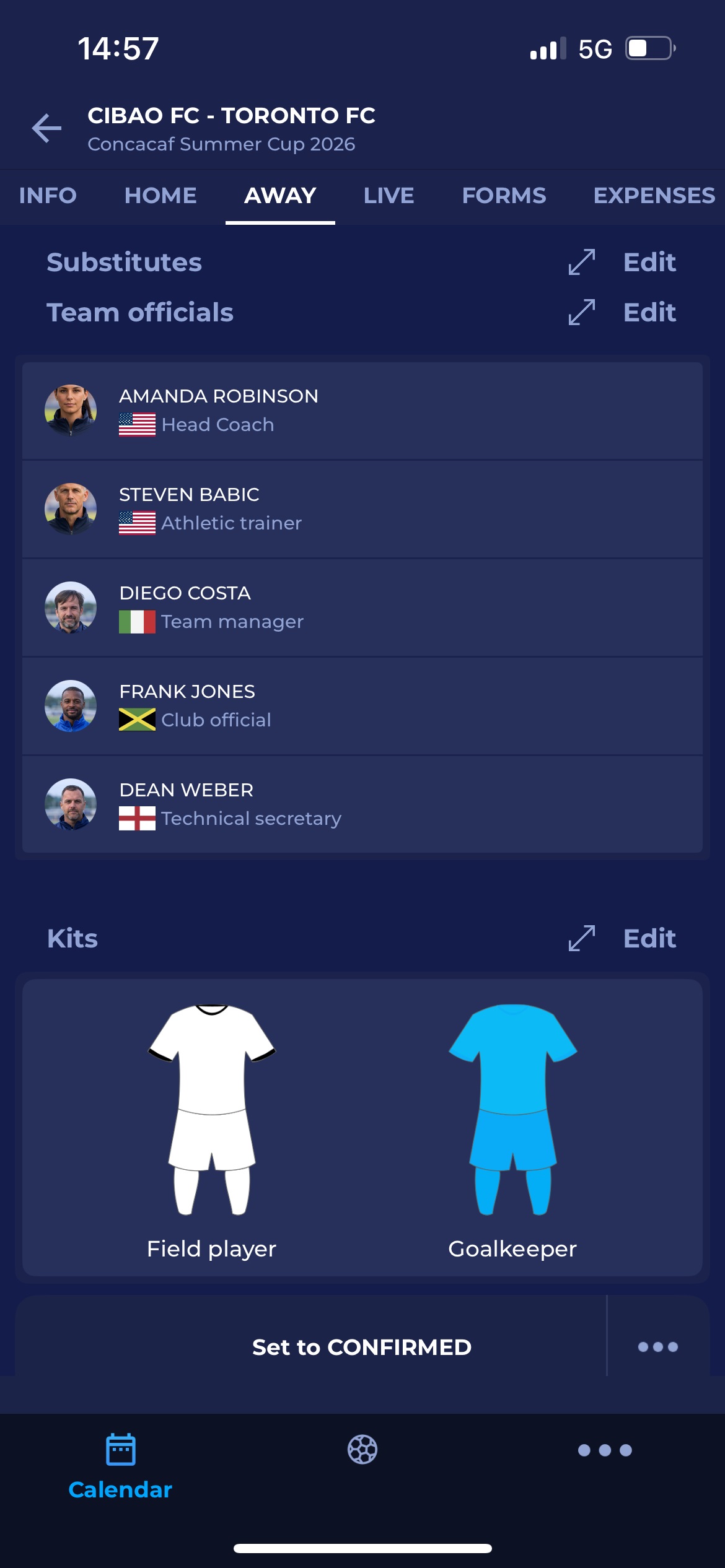Switch to the HOME tab
Screen dimensions: 725x1568
(160, 196)
